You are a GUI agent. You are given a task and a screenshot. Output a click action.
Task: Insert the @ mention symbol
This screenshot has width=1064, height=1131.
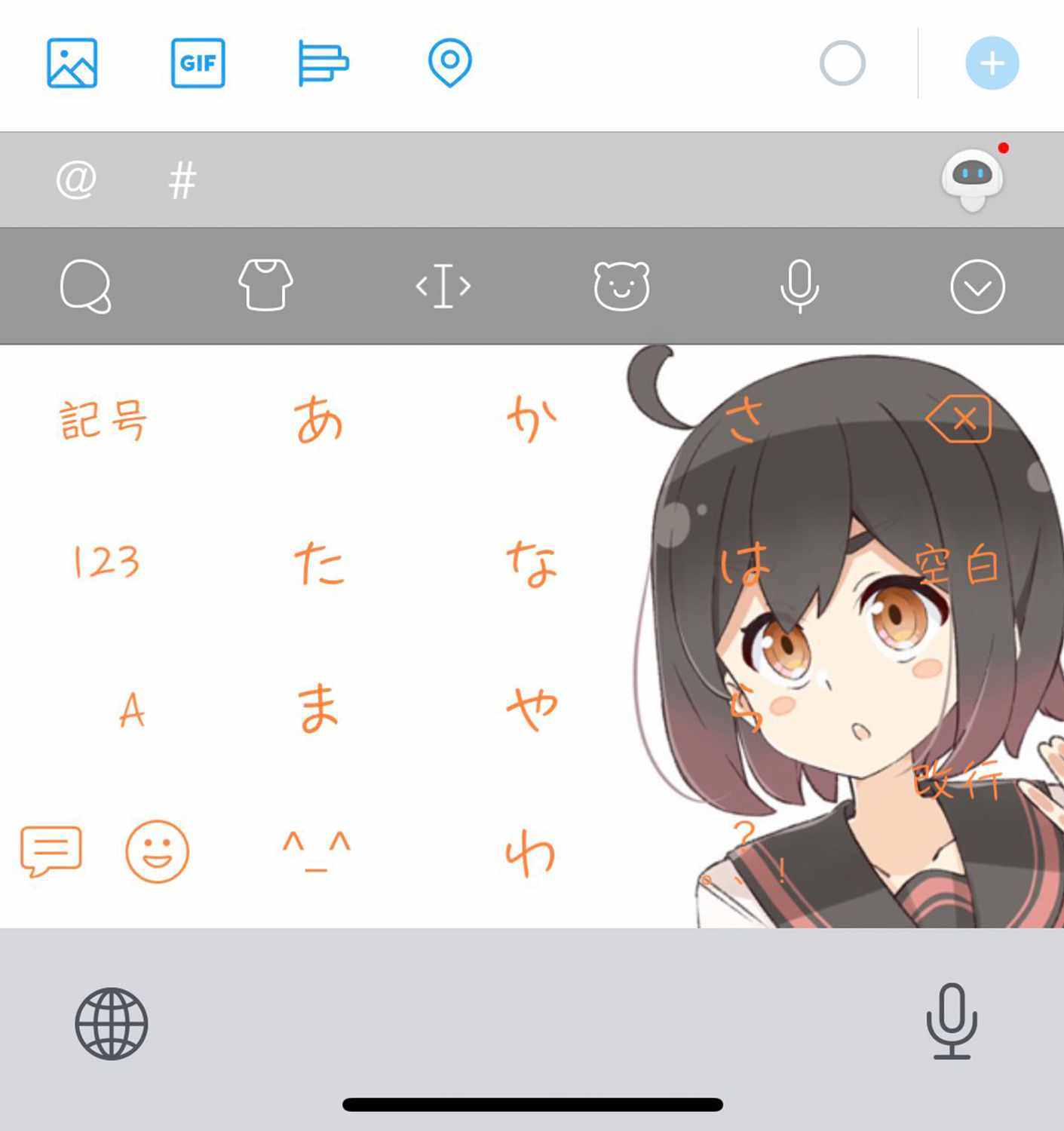76,180
